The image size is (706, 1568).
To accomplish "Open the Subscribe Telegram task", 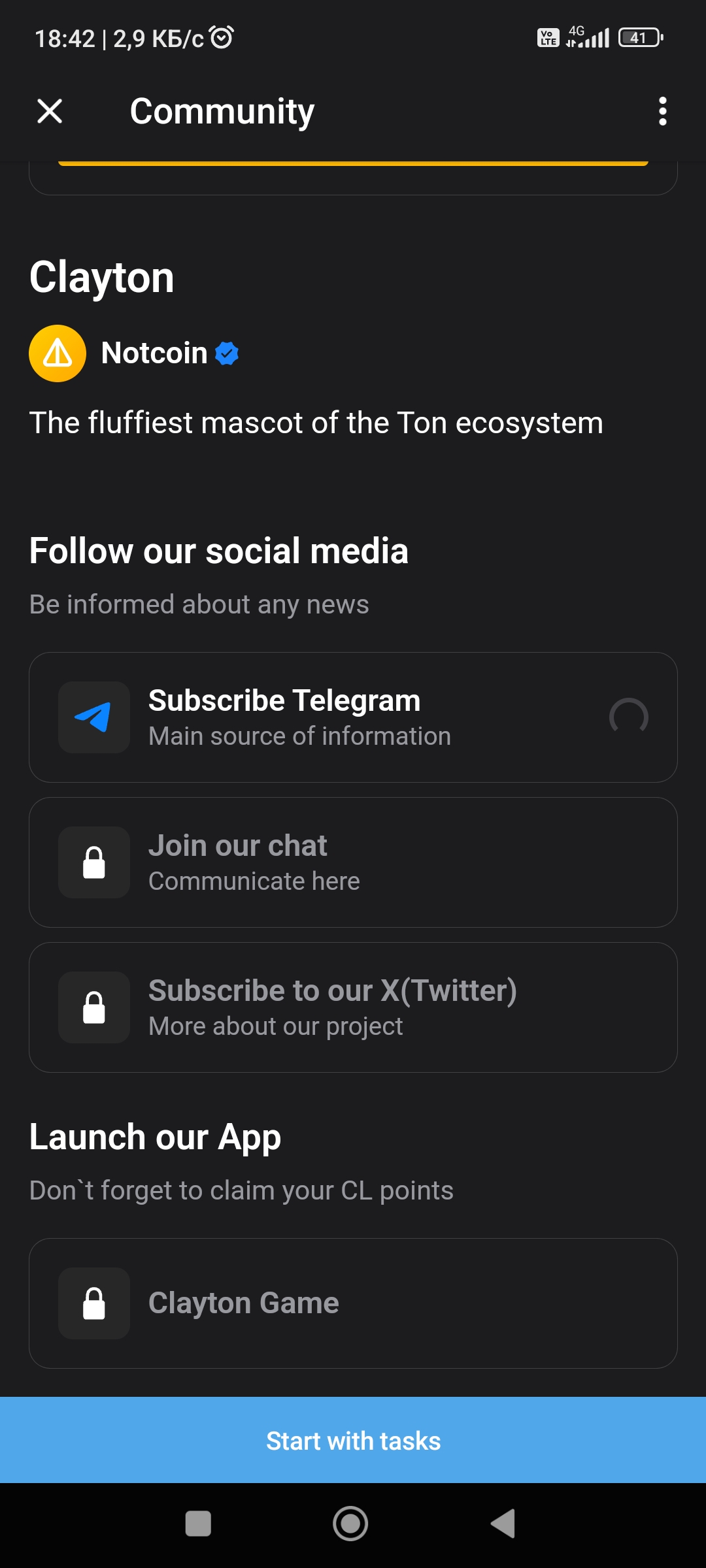I will click(353, 717).
